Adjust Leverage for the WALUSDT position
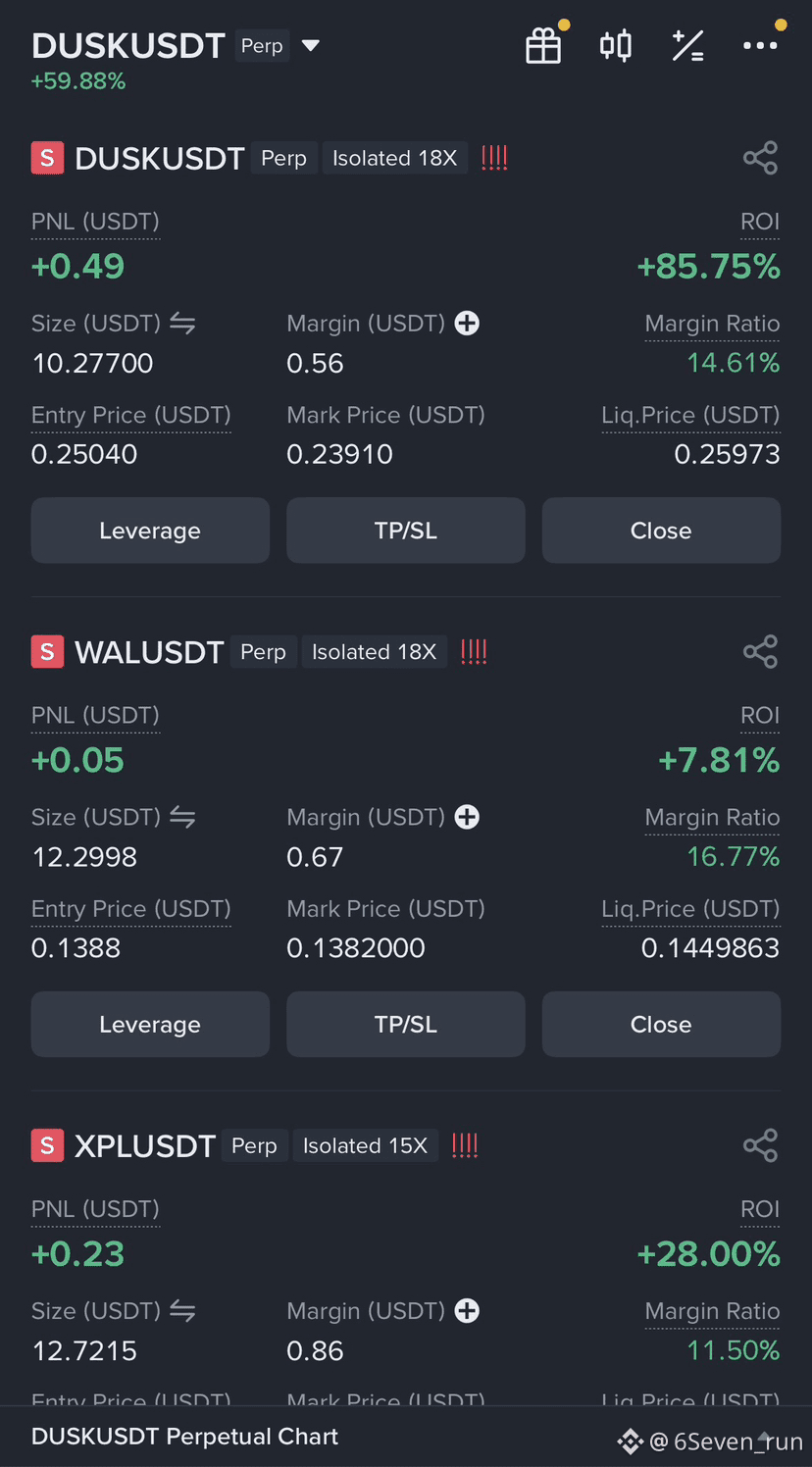The height and width of the screenshot is (1467, 812). tap(150, 1025)
